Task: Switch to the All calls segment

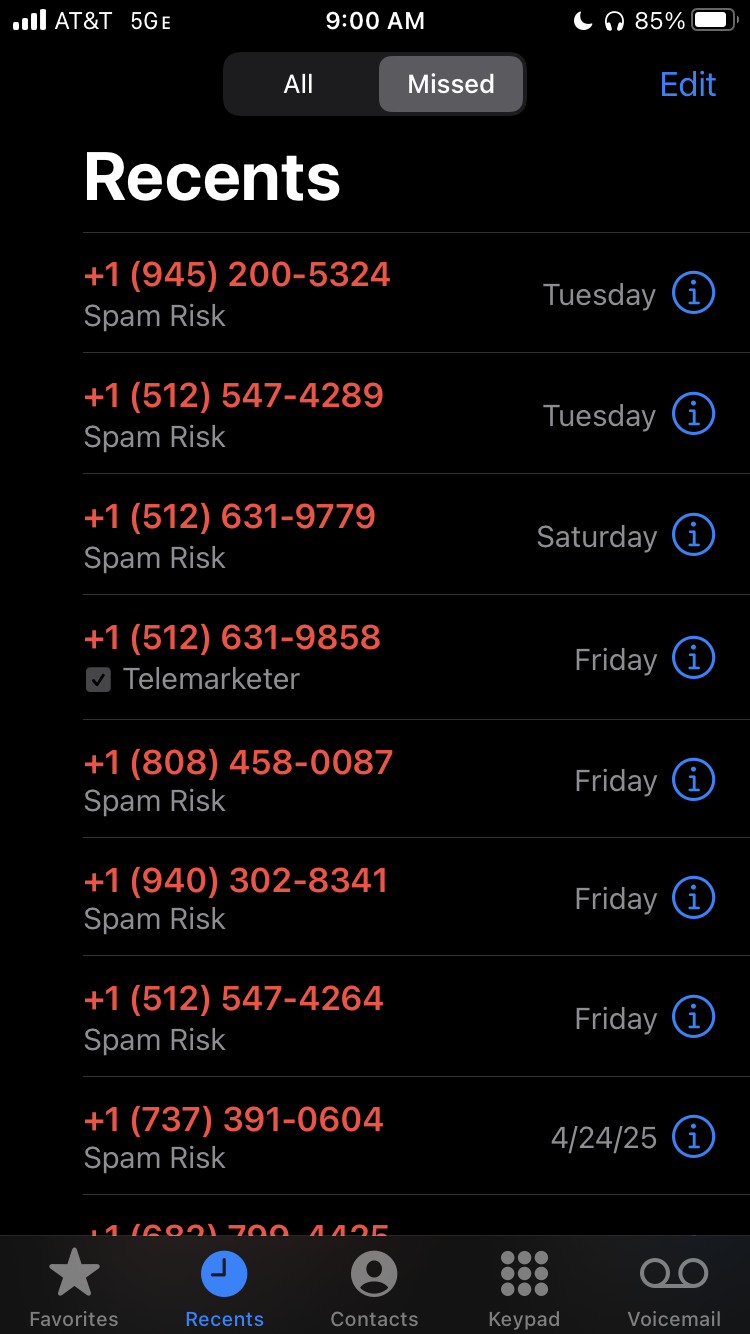Action: click(299, 84)
